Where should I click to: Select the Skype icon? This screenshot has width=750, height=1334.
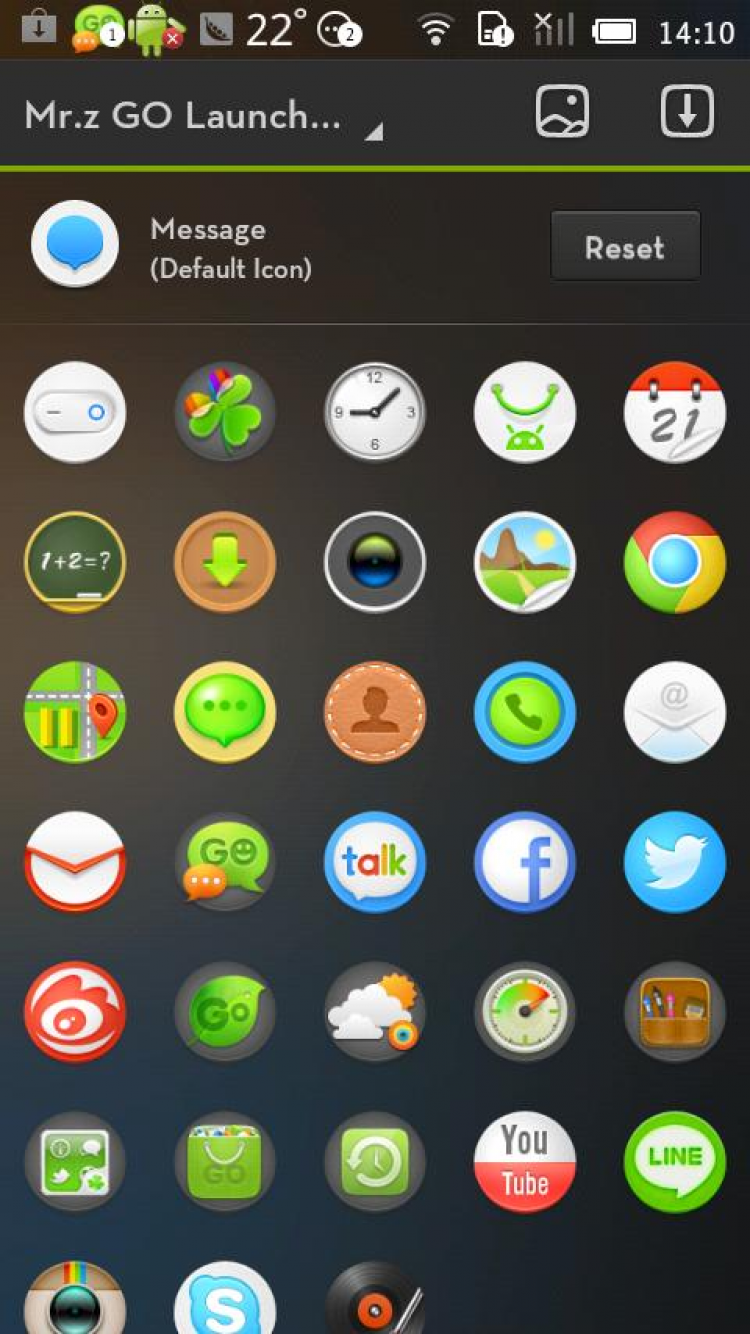click(x=225, y=1302)
